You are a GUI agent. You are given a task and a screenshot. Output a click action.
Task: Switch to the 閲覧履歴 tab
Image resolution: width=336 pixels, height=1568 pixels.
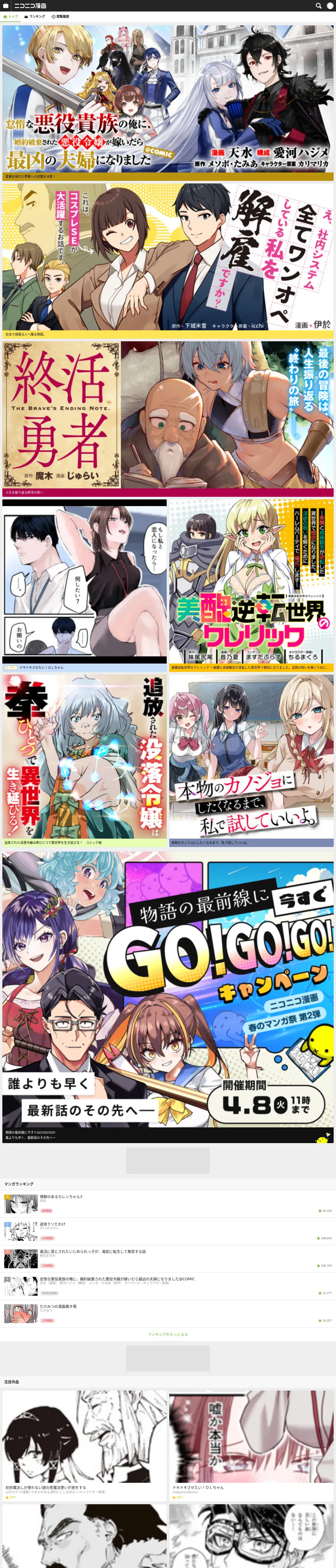tap(60, 16)
